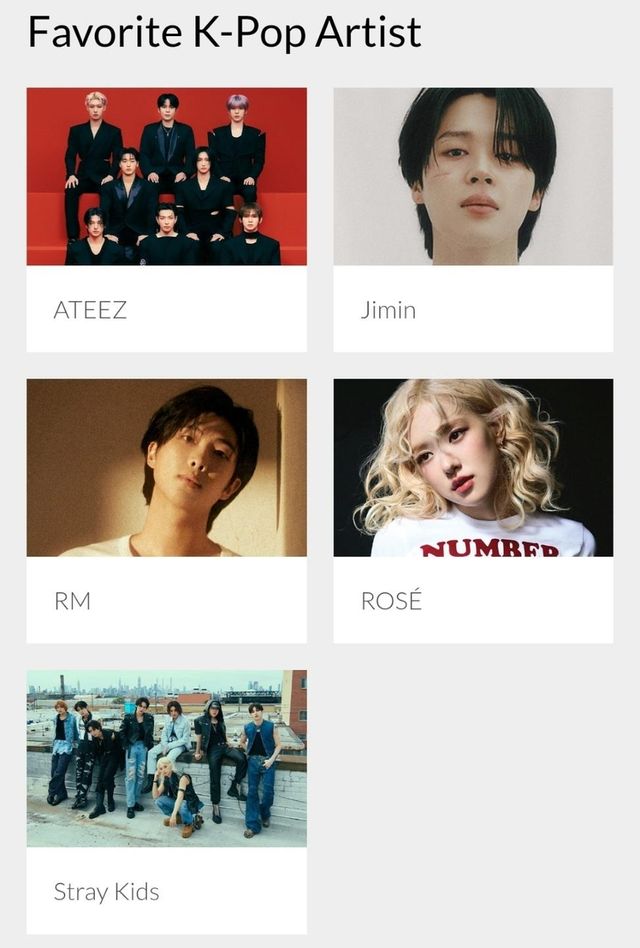640x948 pixels.
Task: Pick the ROSÉ card
Action: (472, 511)
